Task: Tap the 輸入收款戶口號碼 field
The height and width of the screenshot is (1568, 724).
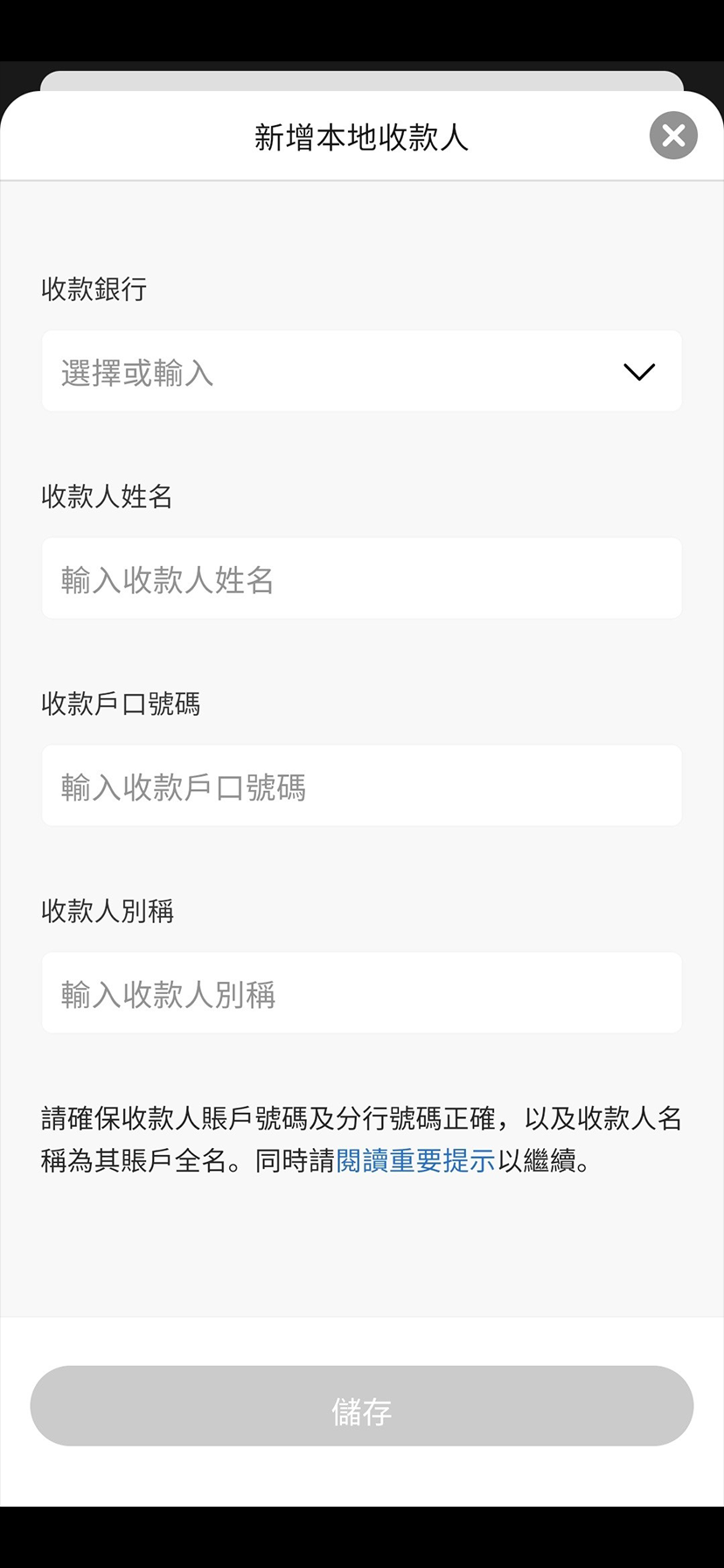Action: pos(361,785)
